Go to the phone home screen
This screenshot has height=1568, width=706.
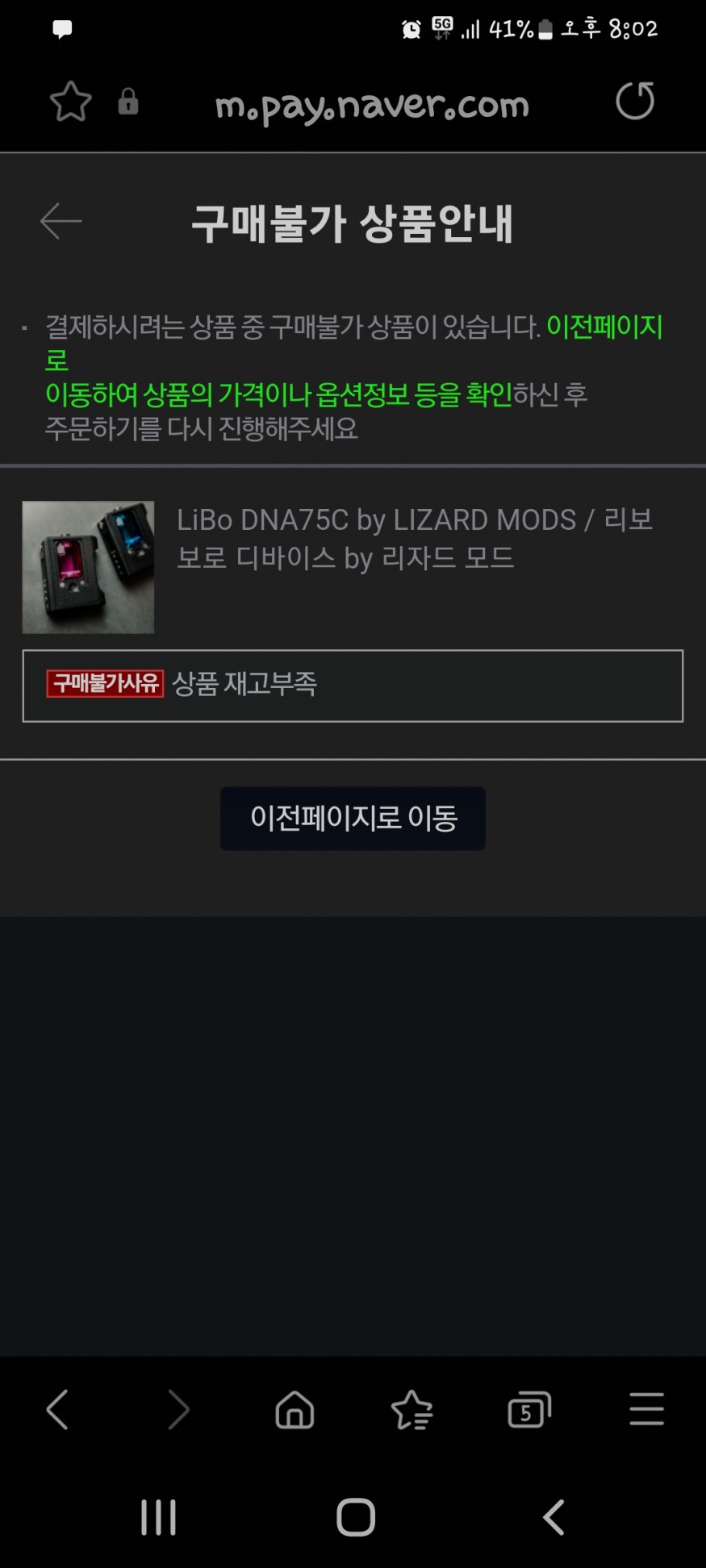click(356, 1517)
